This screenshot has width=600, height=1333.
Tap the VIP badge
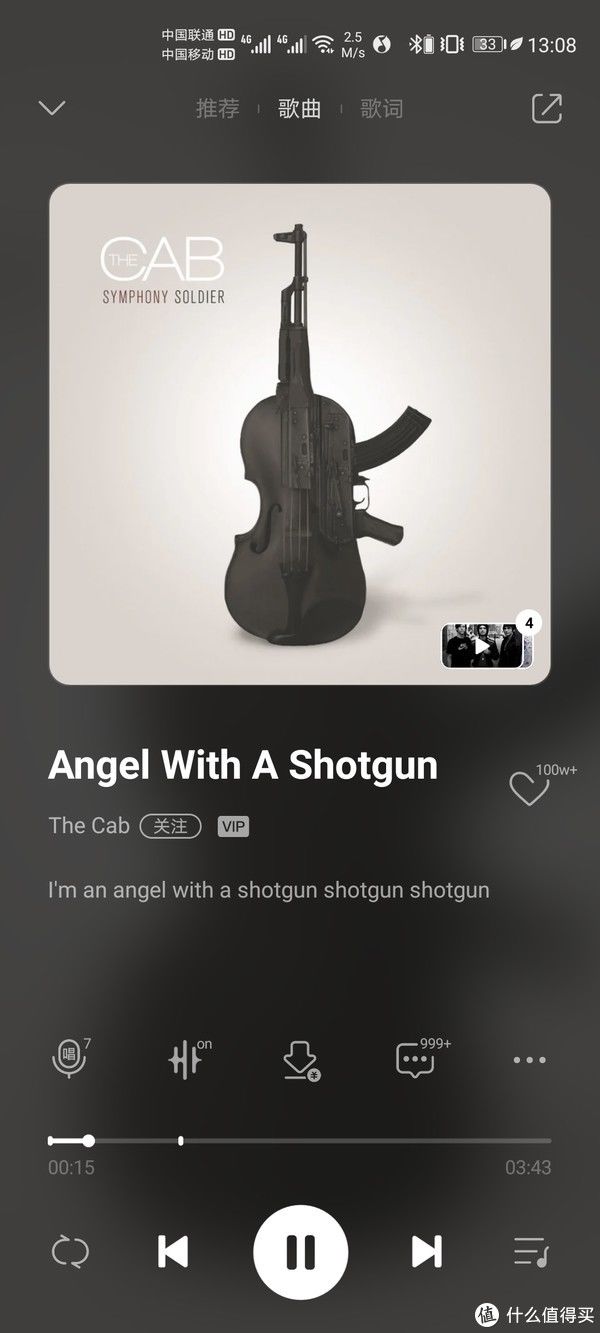click(x=233, y=827)
